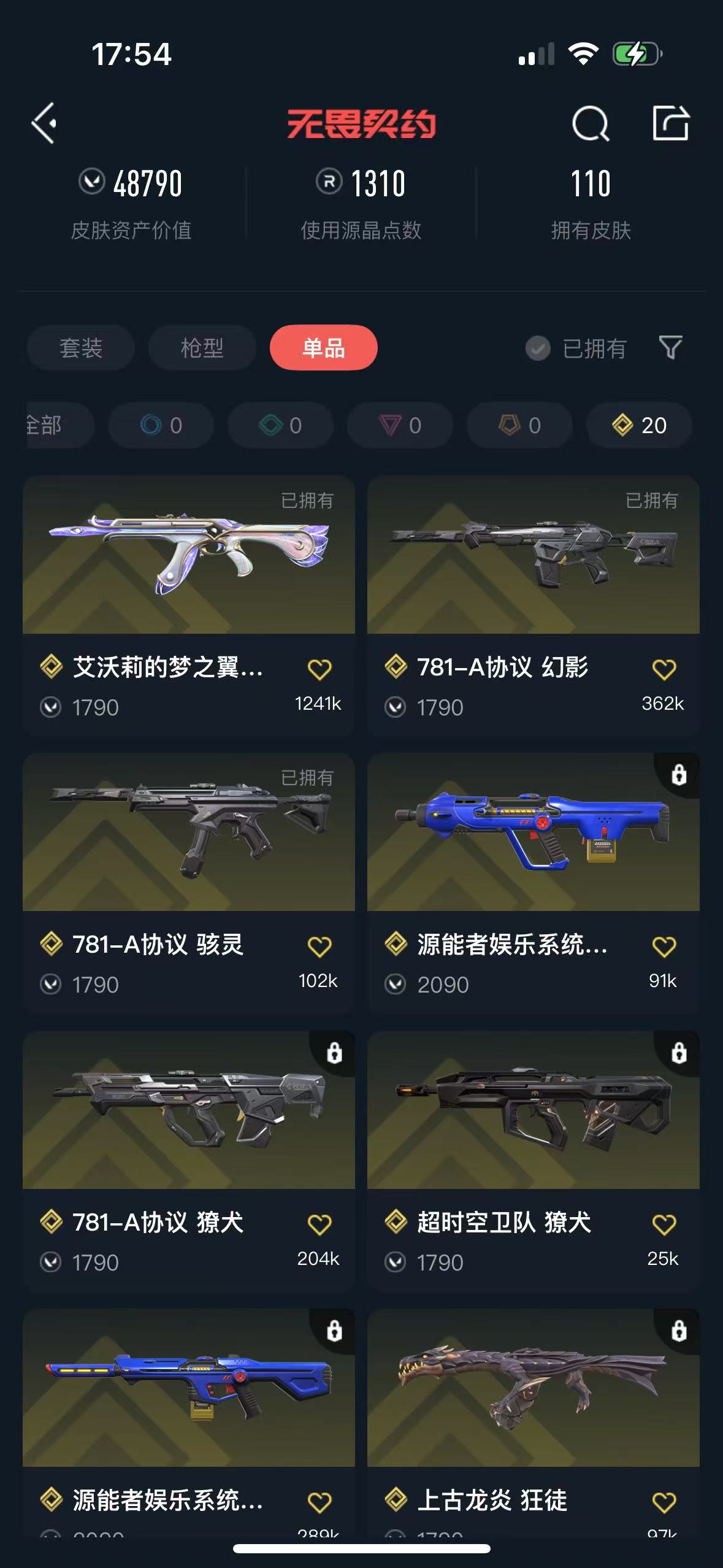Screen dimensions: 723x1568
Task: Open the search magnifier icon
Action: 590,123
